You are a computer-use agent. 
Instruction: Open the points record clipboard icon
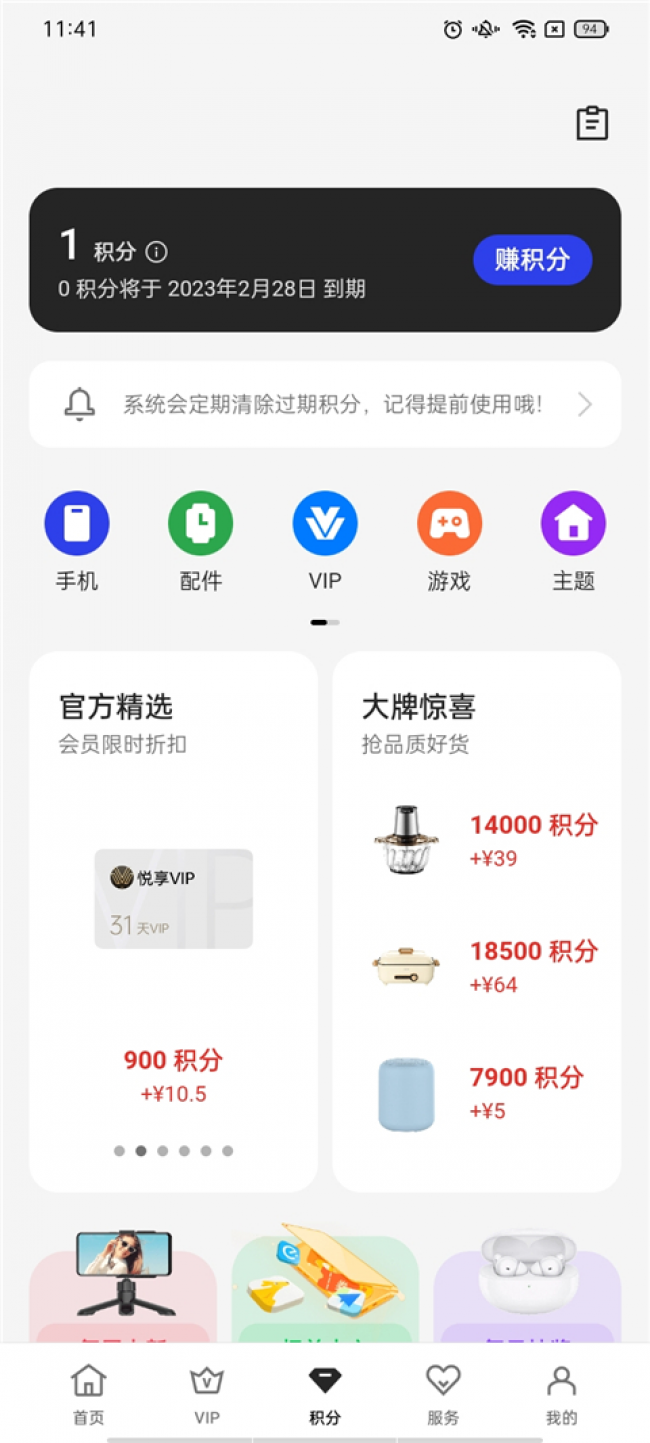pos(592,123)
